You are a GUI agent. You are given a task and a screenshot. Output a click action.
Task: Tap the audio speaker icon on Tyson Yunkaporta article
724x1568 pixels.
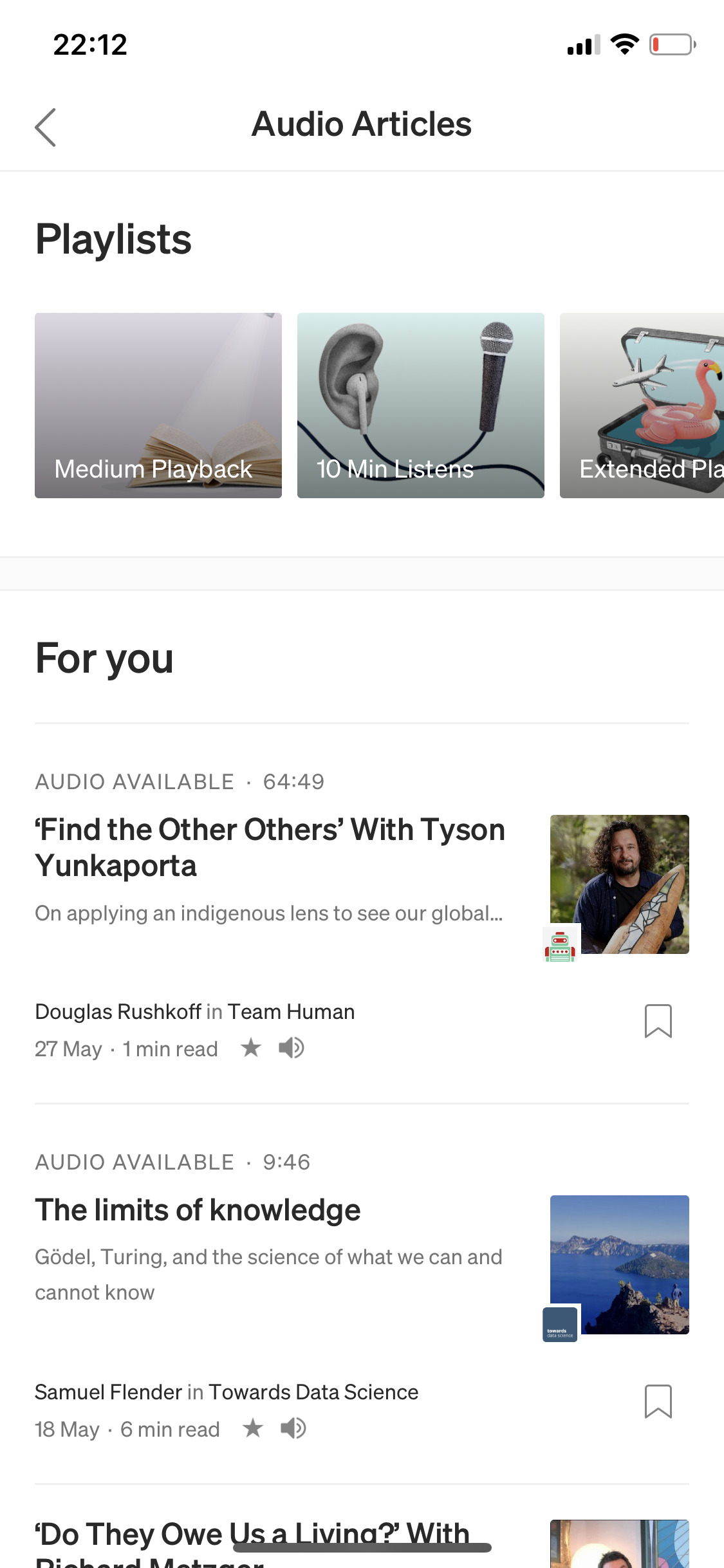click(x=292, y=1049)
